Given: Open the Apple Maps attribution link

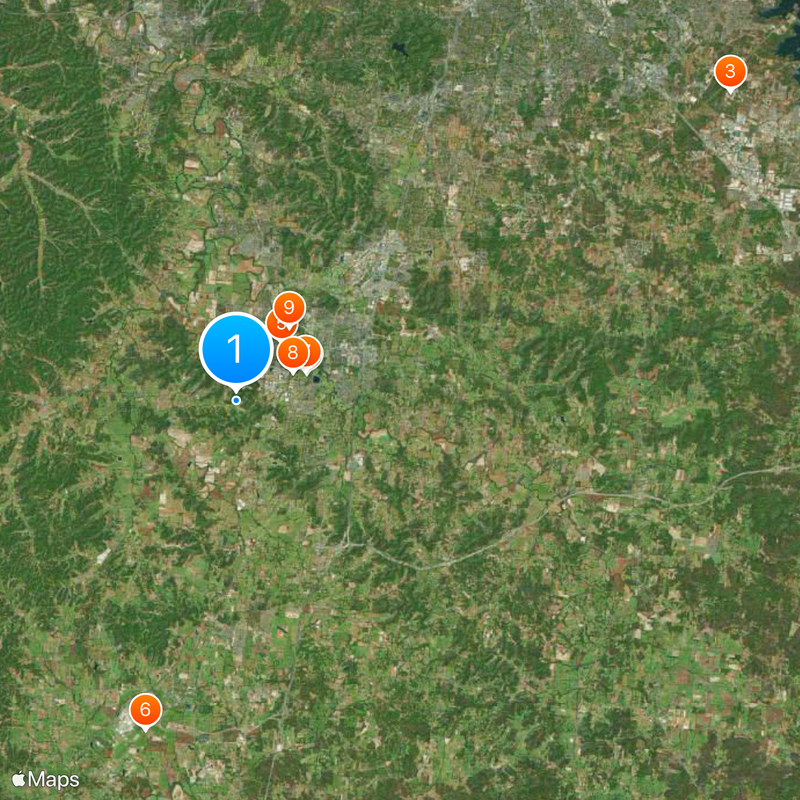Looking at the screenshot, I should pyautogui.click(x=46, y=779).
